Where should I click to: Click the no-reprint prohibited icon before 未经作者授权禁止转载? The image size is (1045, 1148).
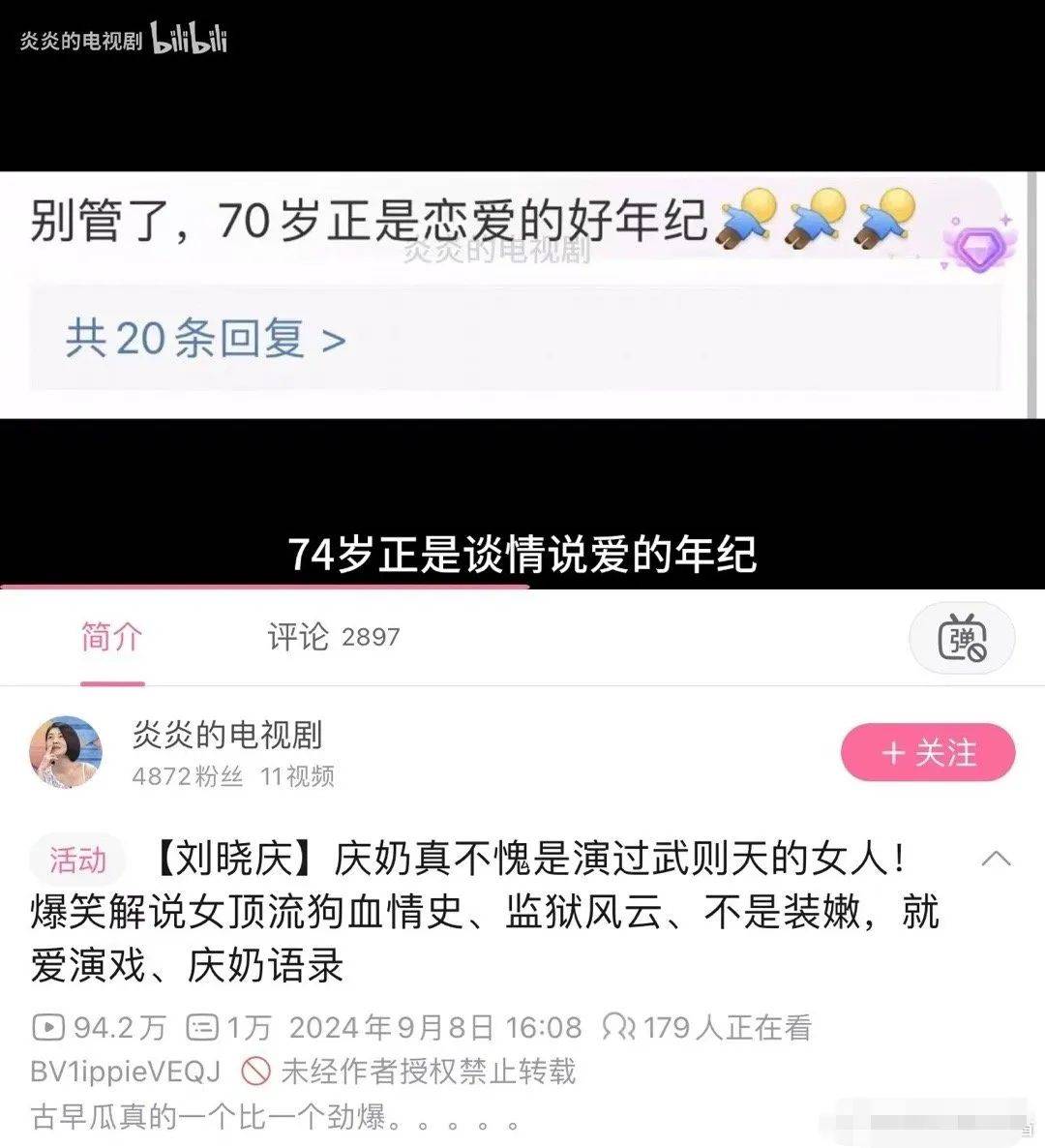pyautogui.click(x=254, y=1072)
